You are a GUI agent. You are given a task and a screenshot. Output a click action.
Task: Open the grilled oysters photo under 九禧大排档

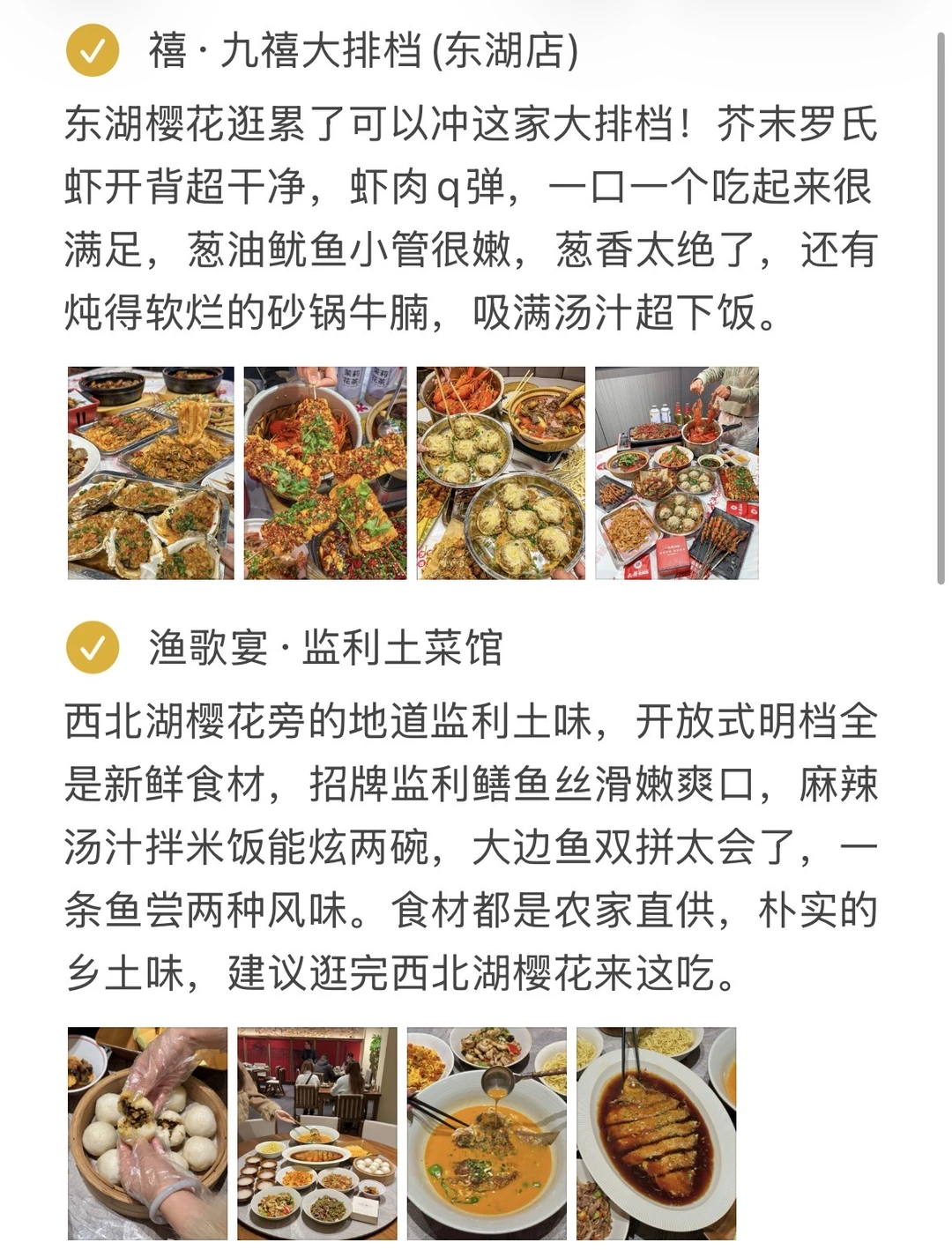coord(151,473)
